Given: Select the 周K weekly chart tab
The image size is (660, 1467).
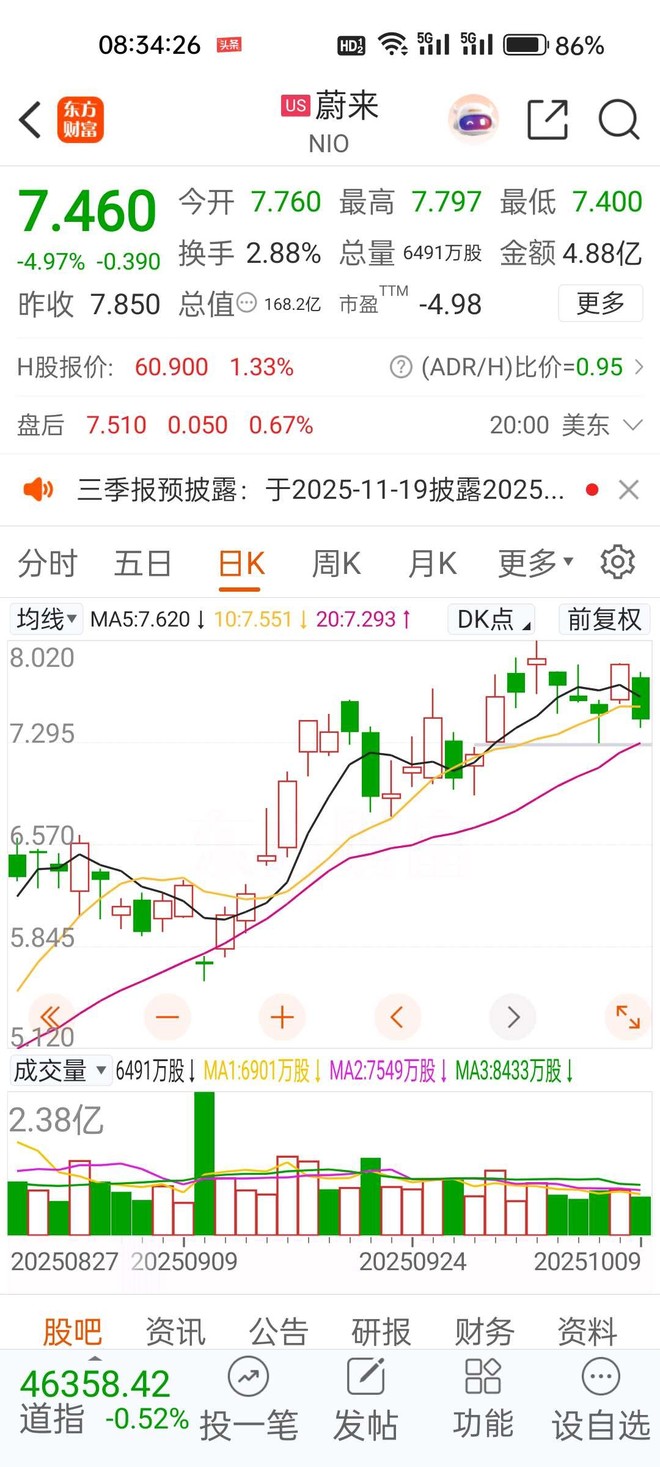Looking at the screenshot, I should (x=336, y=563).
